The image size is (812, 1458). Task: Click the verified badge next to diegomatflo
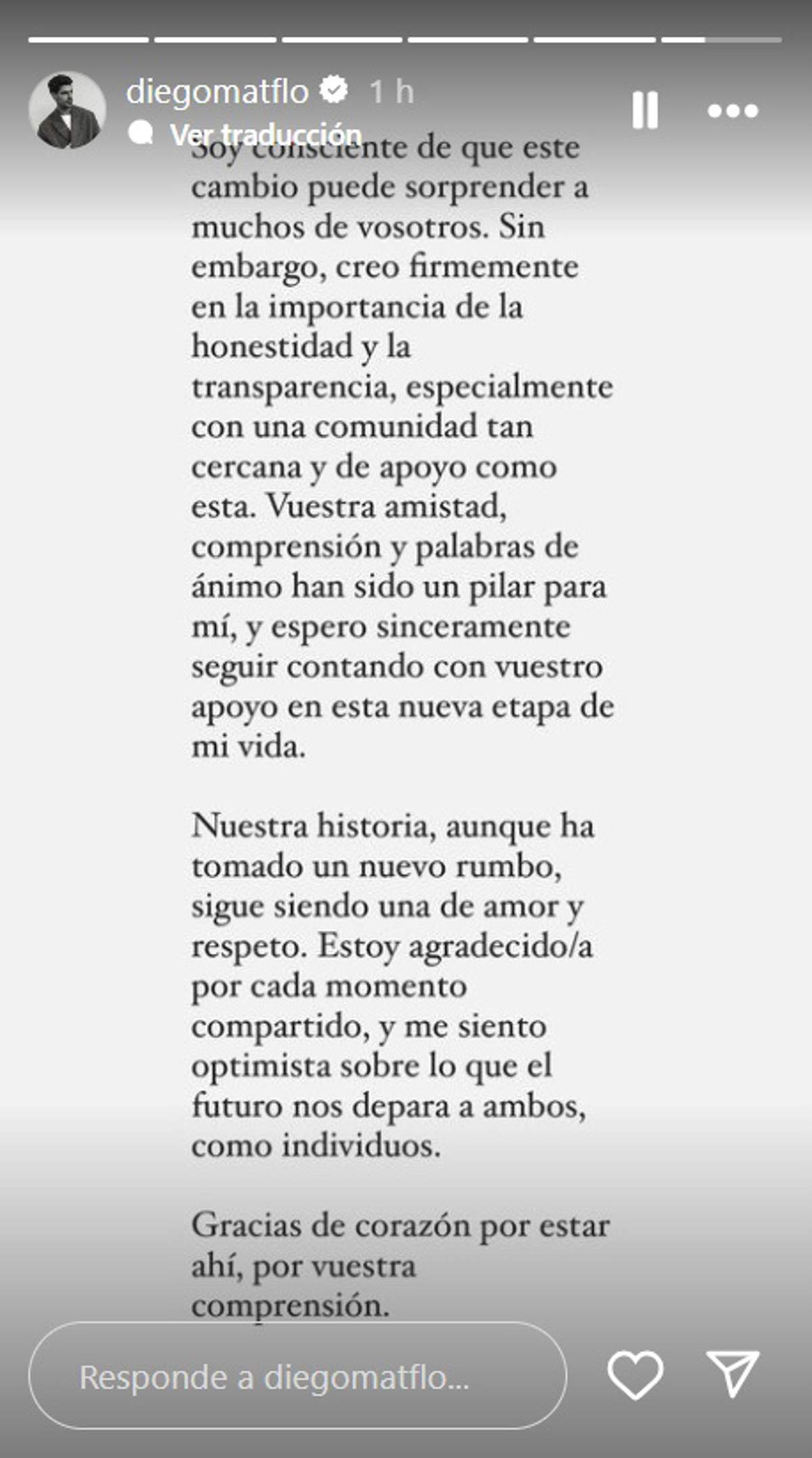(332, 89)
